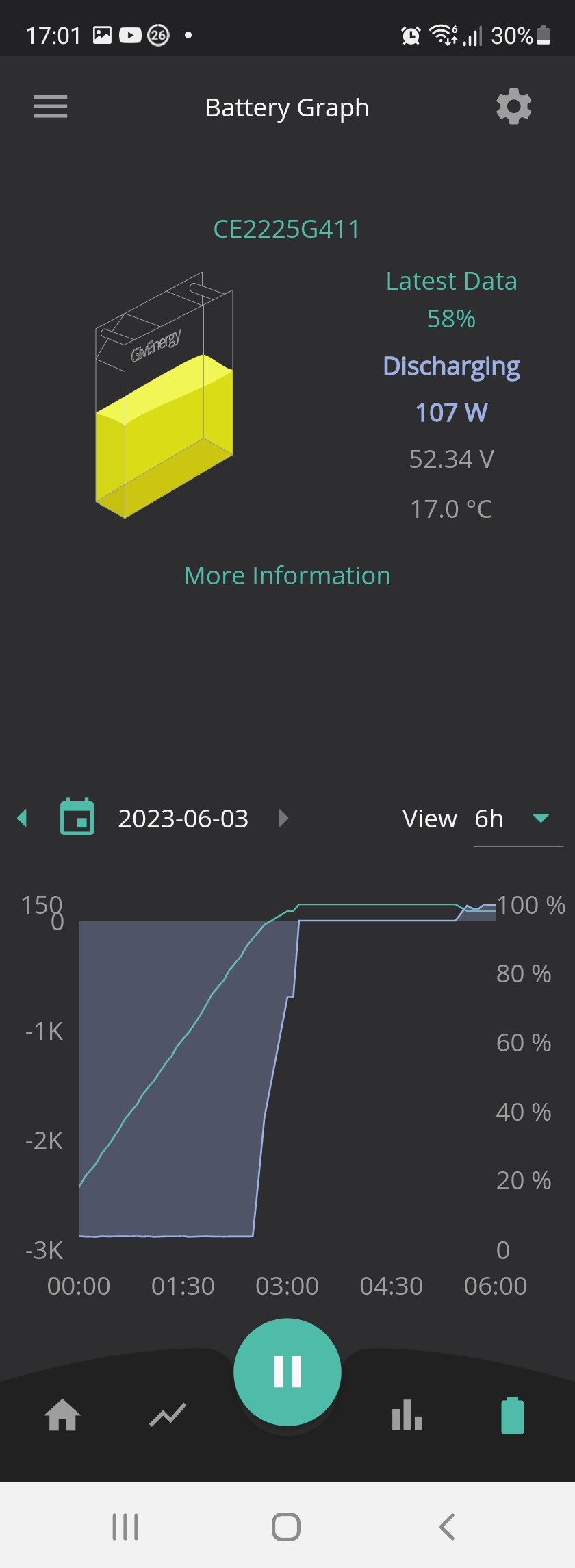Viewport: 575px width, 1568px height.
Task: Tap the More Information link
Action: [287, 575]
